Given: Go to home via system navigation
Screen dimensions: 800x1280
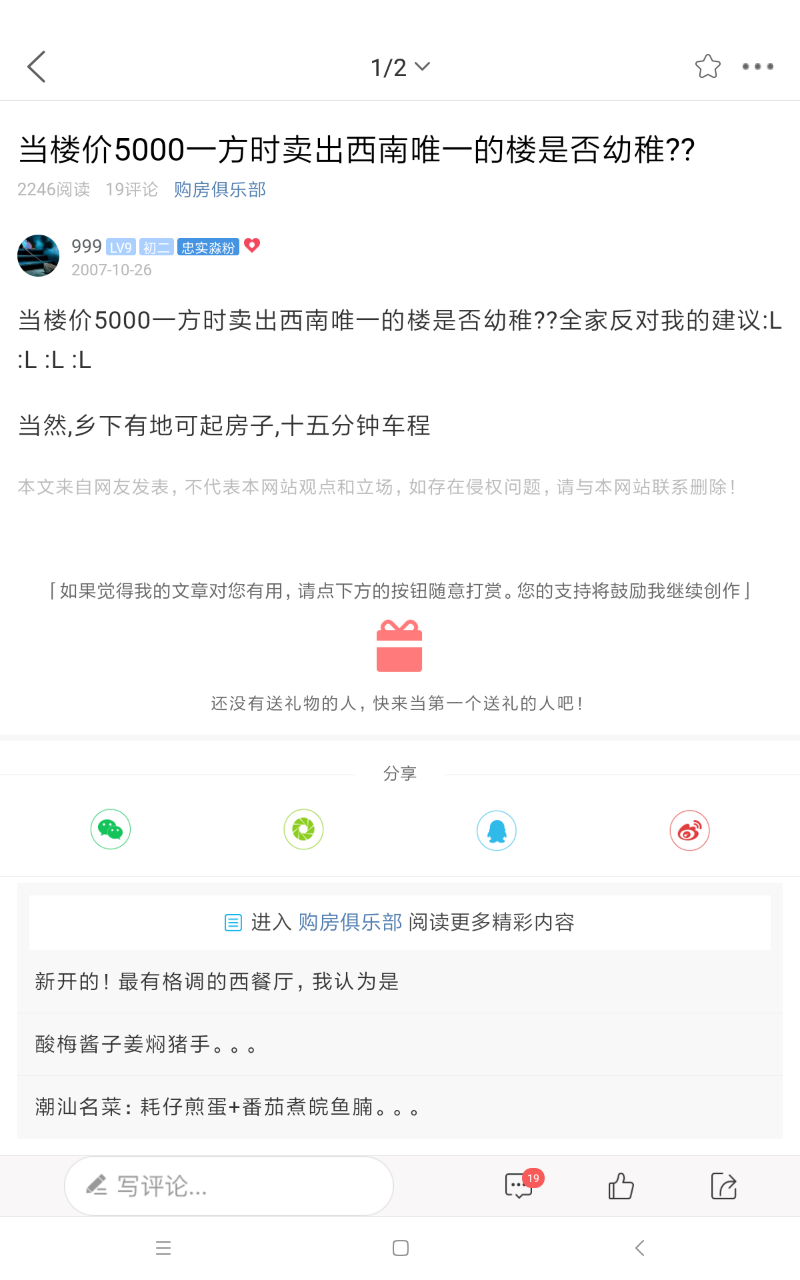Looking at the screenshot, I should click(x=400, y=1247).
